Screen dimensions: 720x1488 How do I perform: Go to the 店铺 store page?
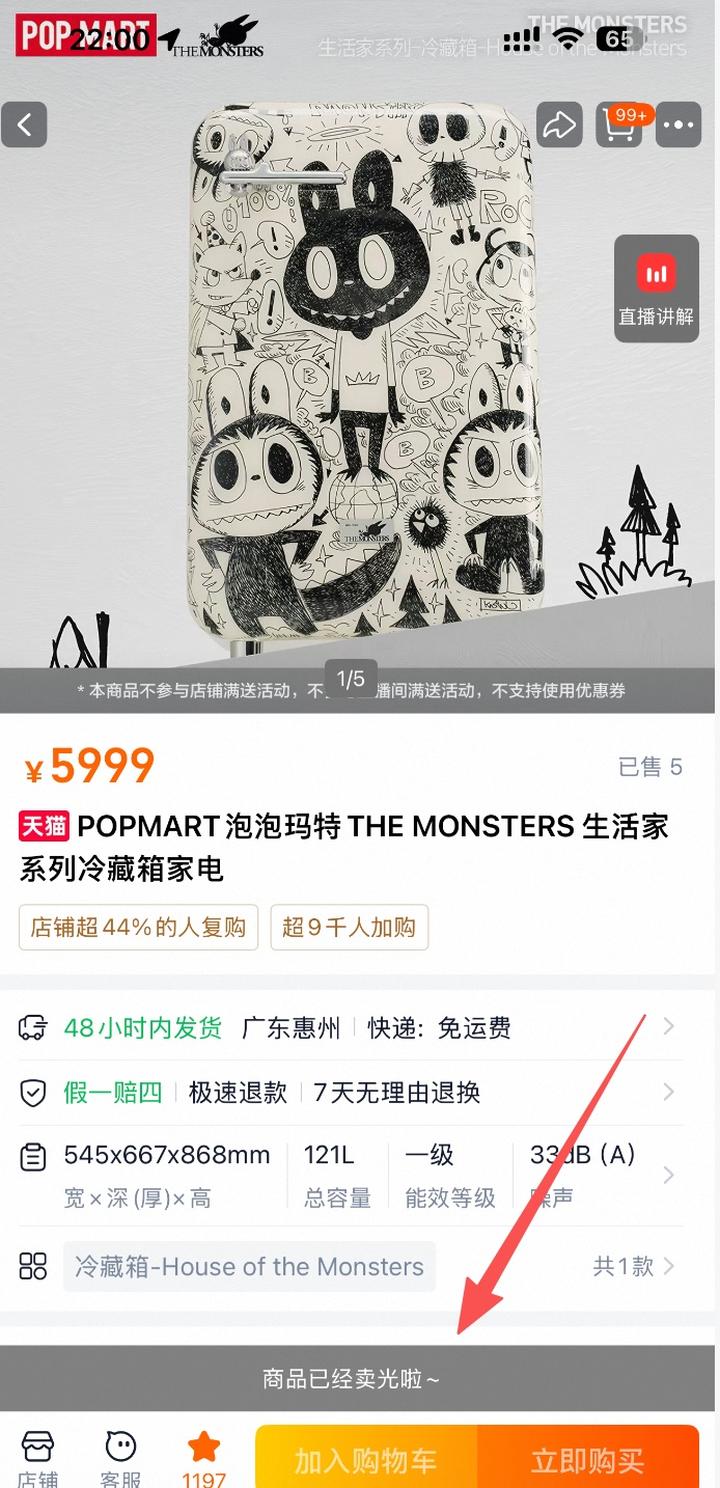tap(38, 1460)
